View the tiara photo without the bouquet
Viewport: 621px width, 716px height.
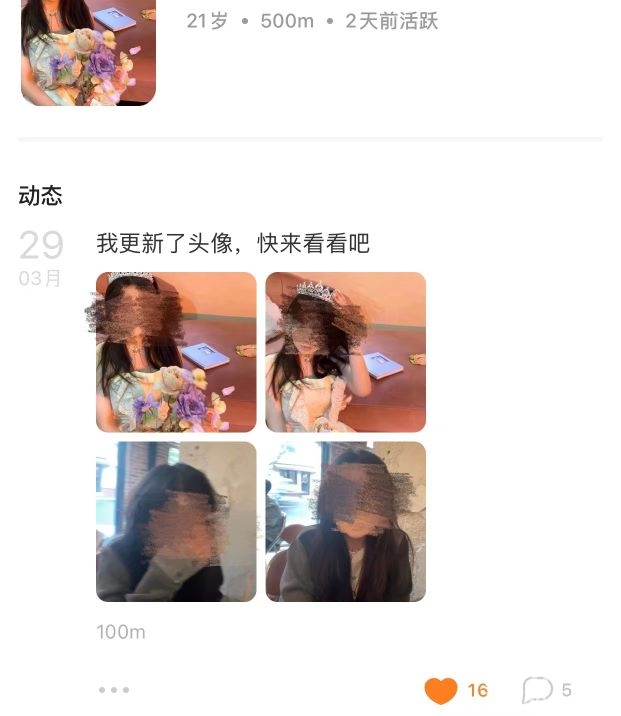pos(346,352)
